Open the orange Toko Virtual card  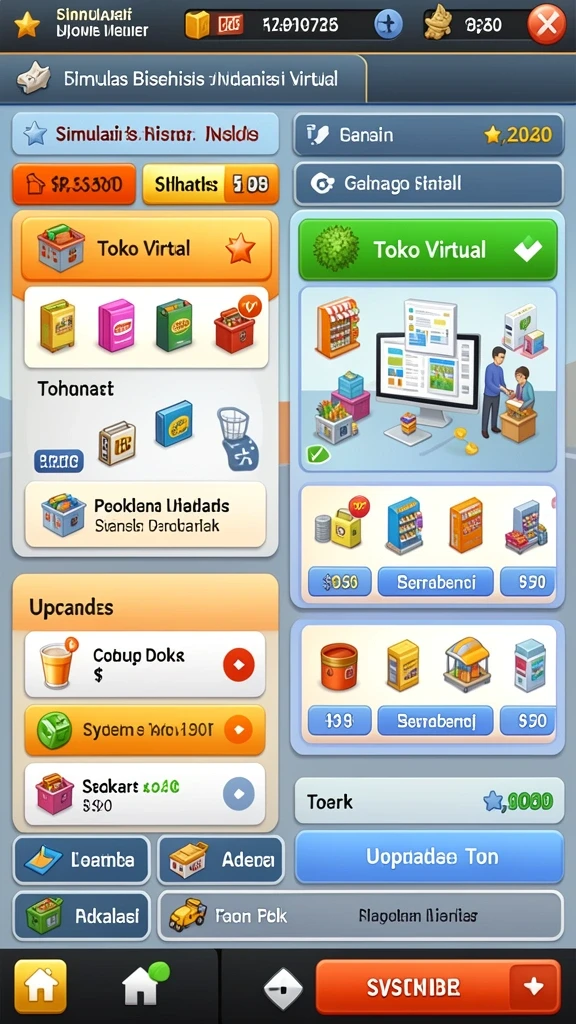click(146, 249)
